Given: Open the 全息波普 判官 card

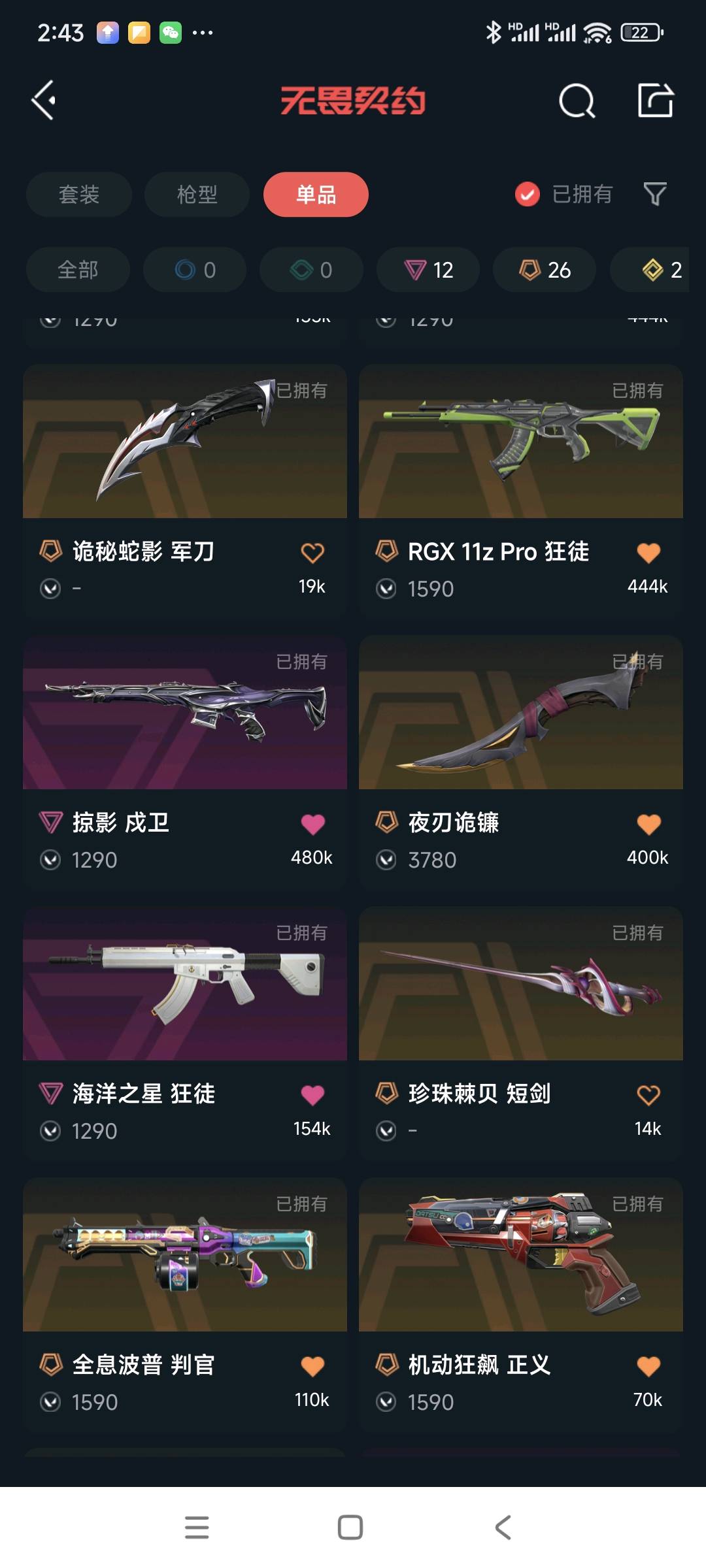Looking at the screenshot, I should point(184,1256).
